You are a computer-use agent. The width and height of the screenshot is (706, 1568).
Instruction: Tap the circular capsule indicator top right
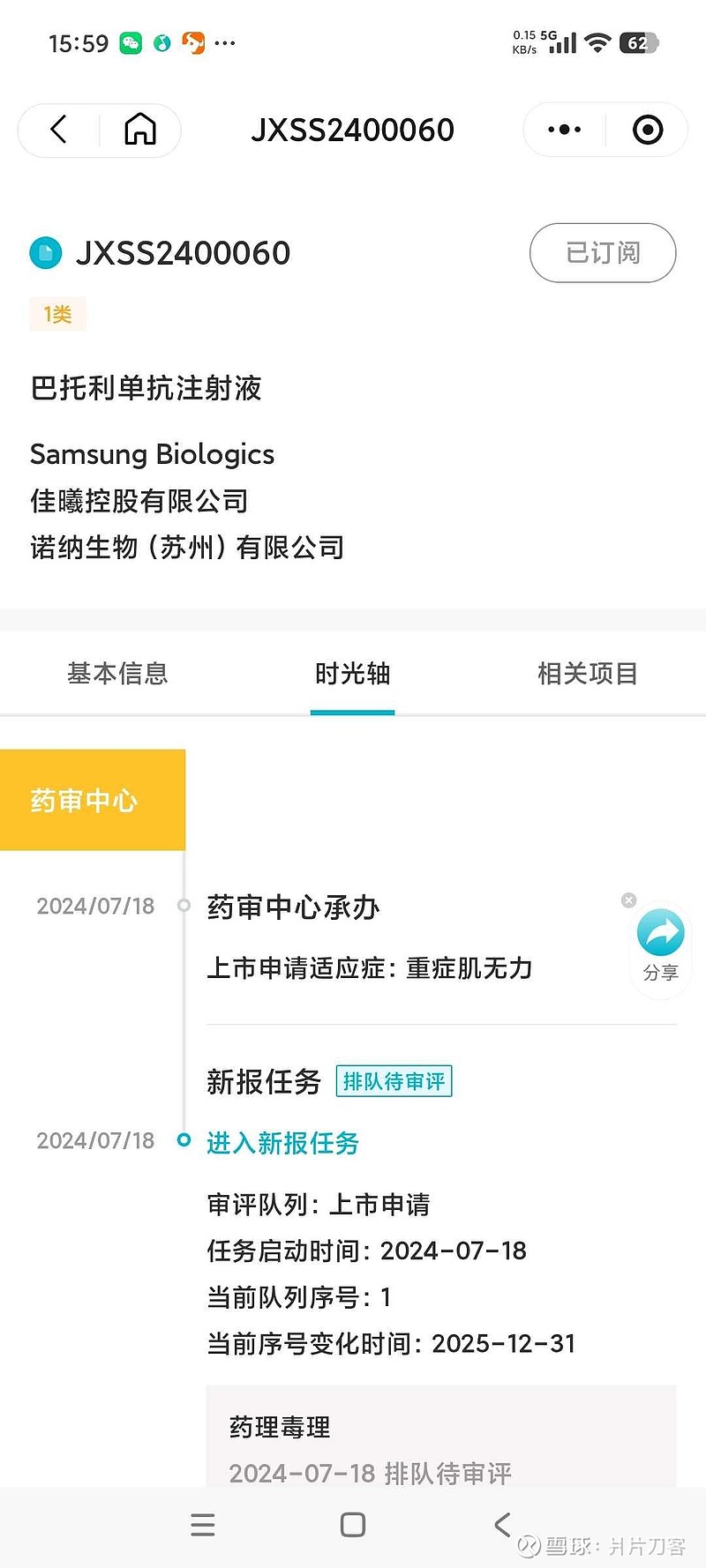tap(647, 129)
